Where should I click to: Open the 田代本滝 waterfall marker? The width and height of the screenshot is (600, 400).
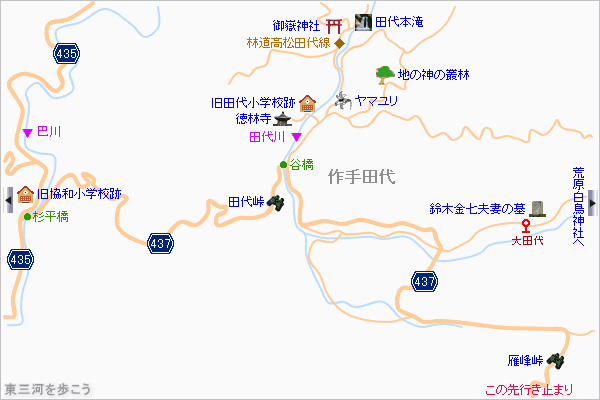coord(364,22)
